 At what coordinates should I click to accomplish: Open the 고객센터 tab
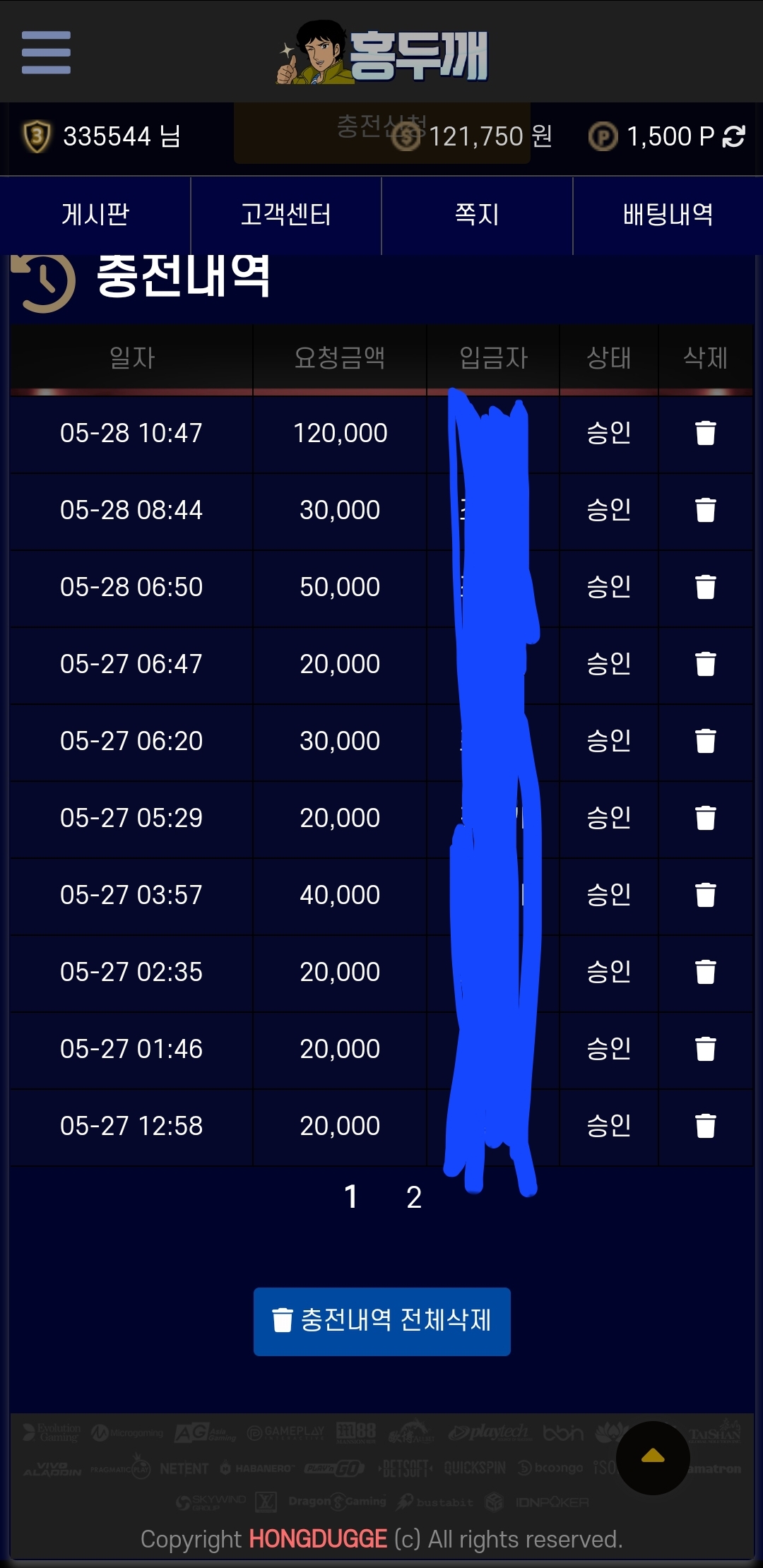(286, 215)
